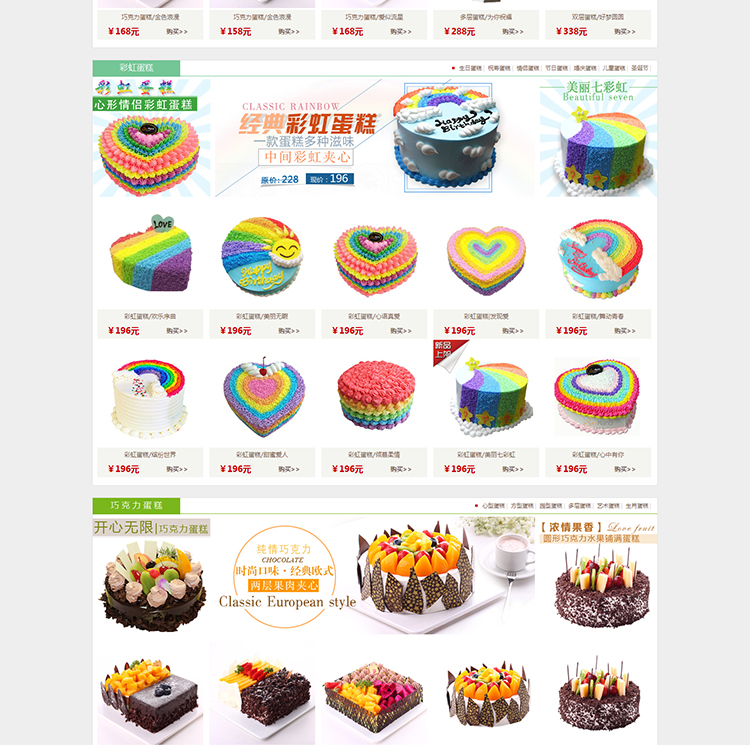Open the 情侣蛋糕 category link
The height and width of the screenshot is (745, 750).
pos(527,68)
